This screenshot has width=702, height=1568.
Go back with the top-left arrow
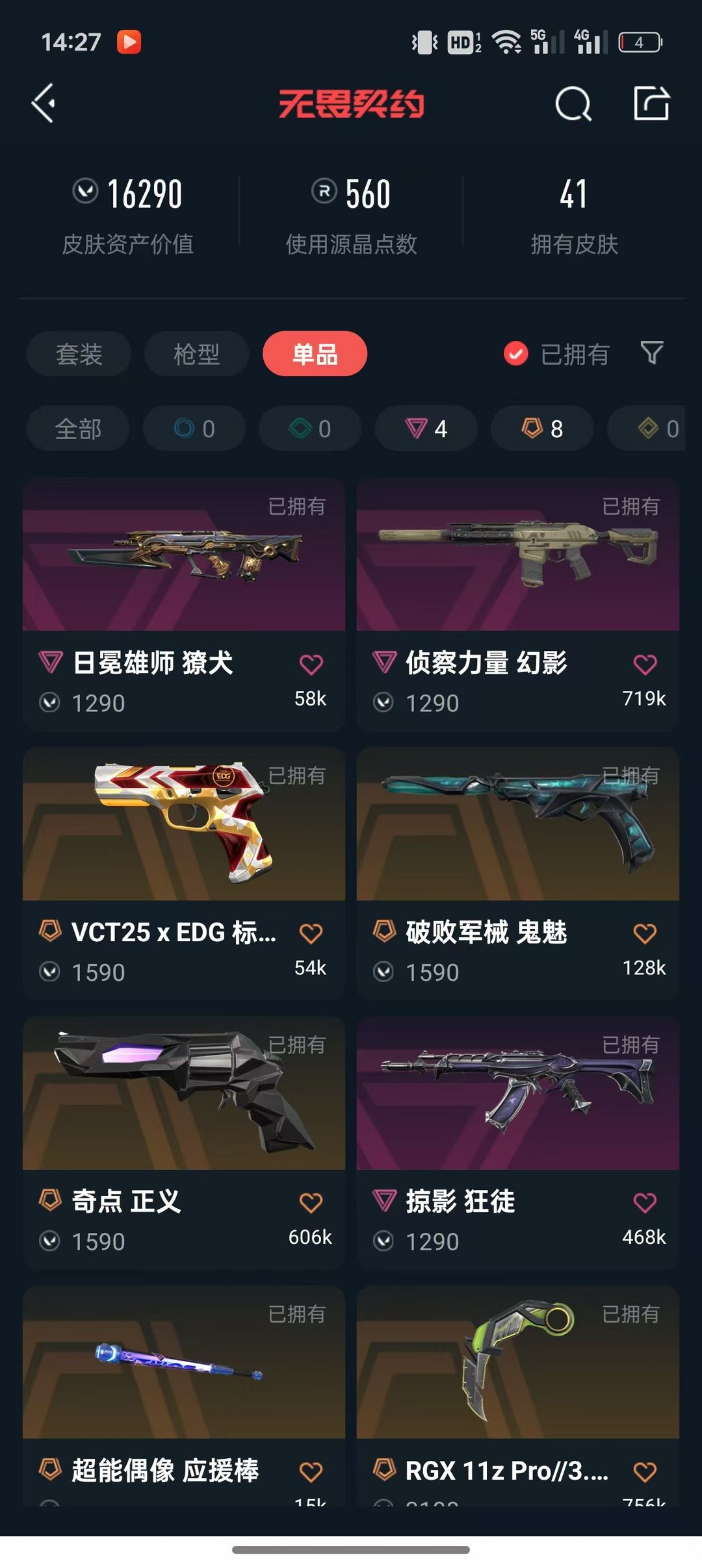44,103
